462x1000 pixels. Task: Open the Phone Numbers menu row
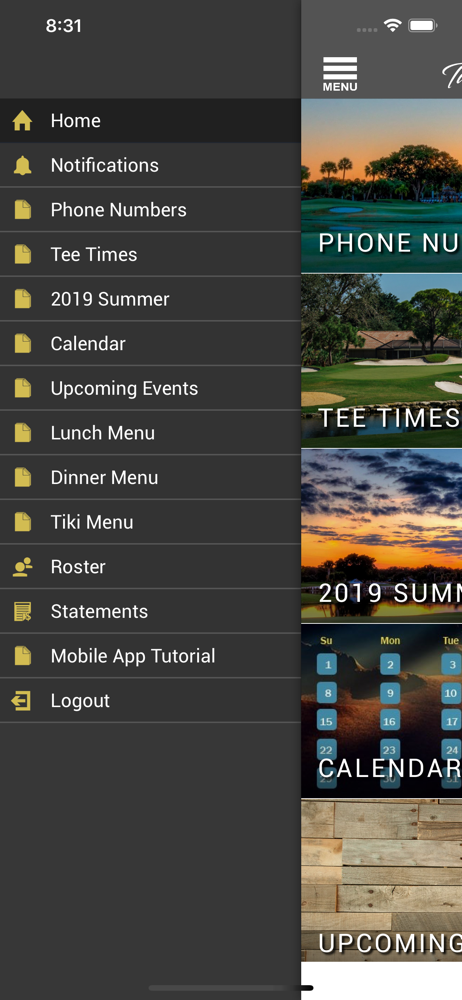[x=151, y=210]
